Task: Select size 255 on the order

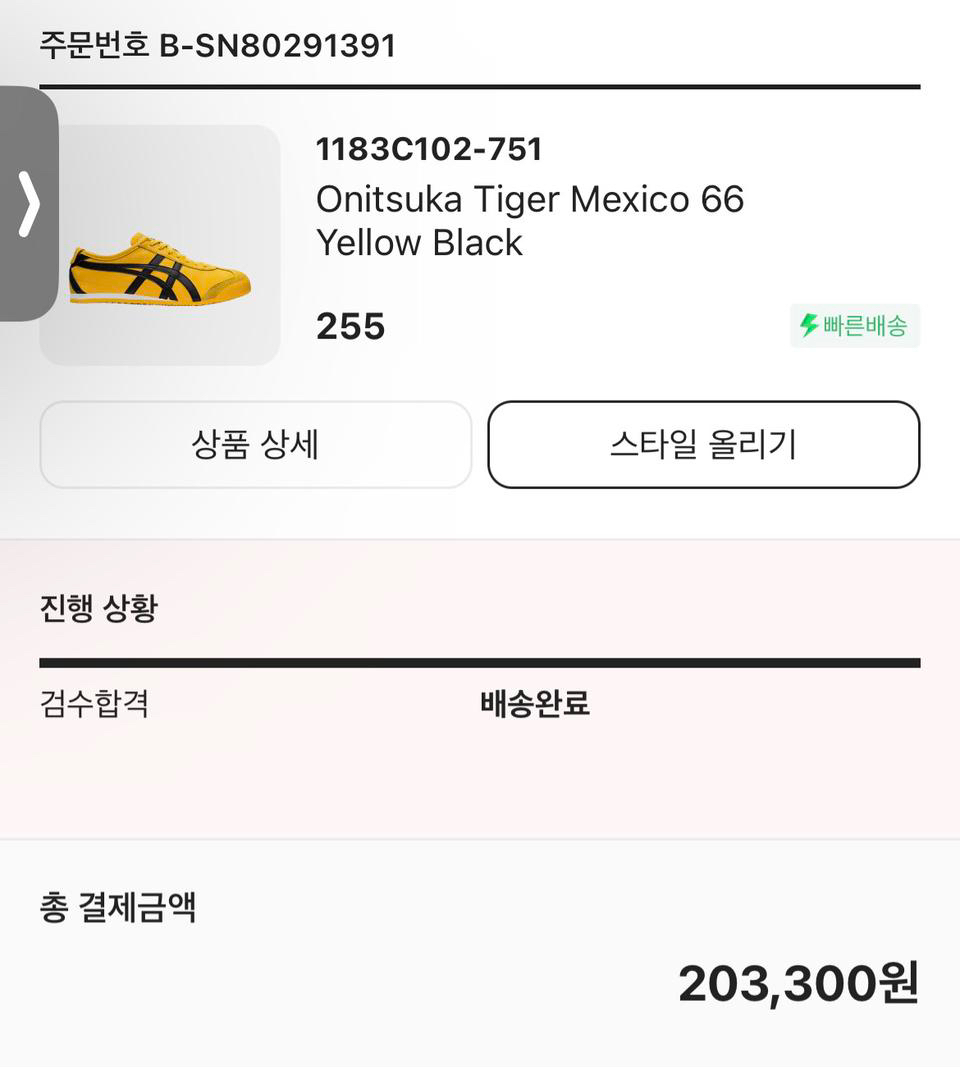Action: [350, 326]
